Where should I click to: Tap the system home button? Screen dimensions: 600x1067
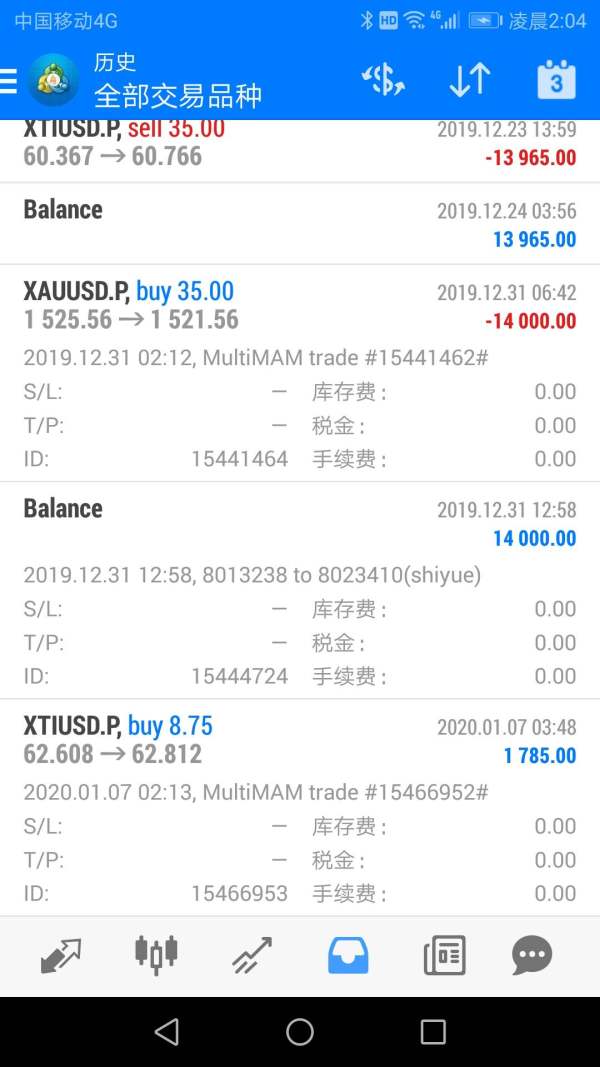[x=300, y=1031]
